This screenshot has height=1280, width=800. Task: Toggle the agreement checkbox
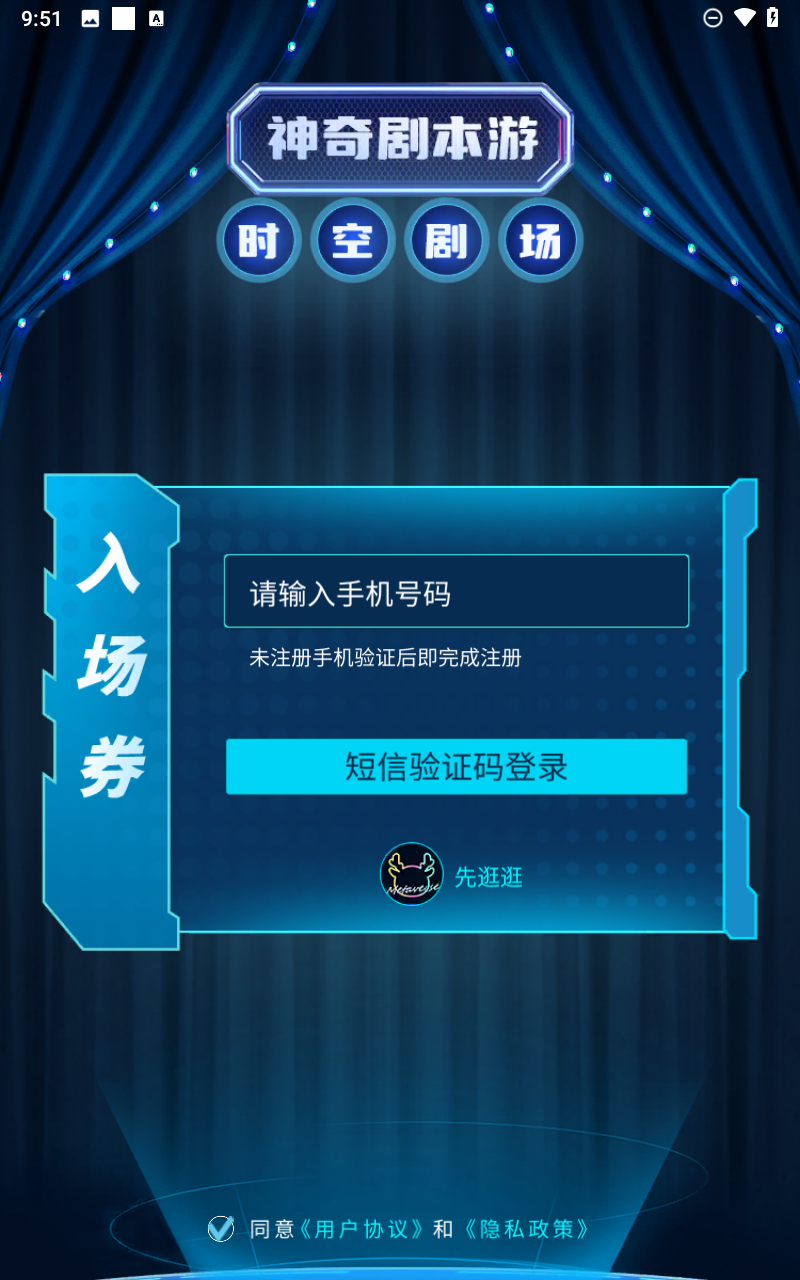pos(221,1229)
